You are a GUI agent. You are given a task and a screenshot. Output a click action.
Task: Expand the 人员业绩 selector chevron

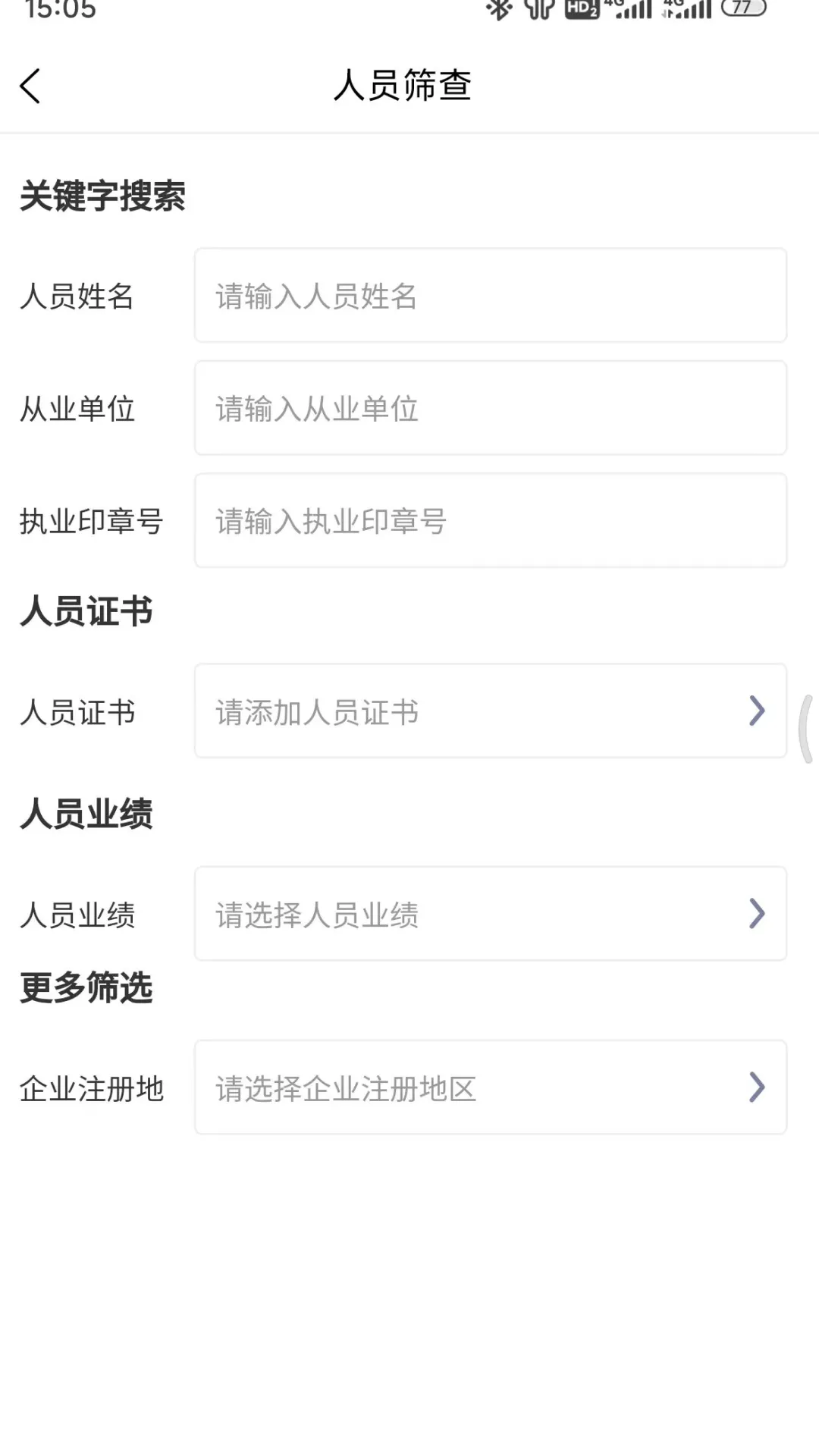point(756,914)
